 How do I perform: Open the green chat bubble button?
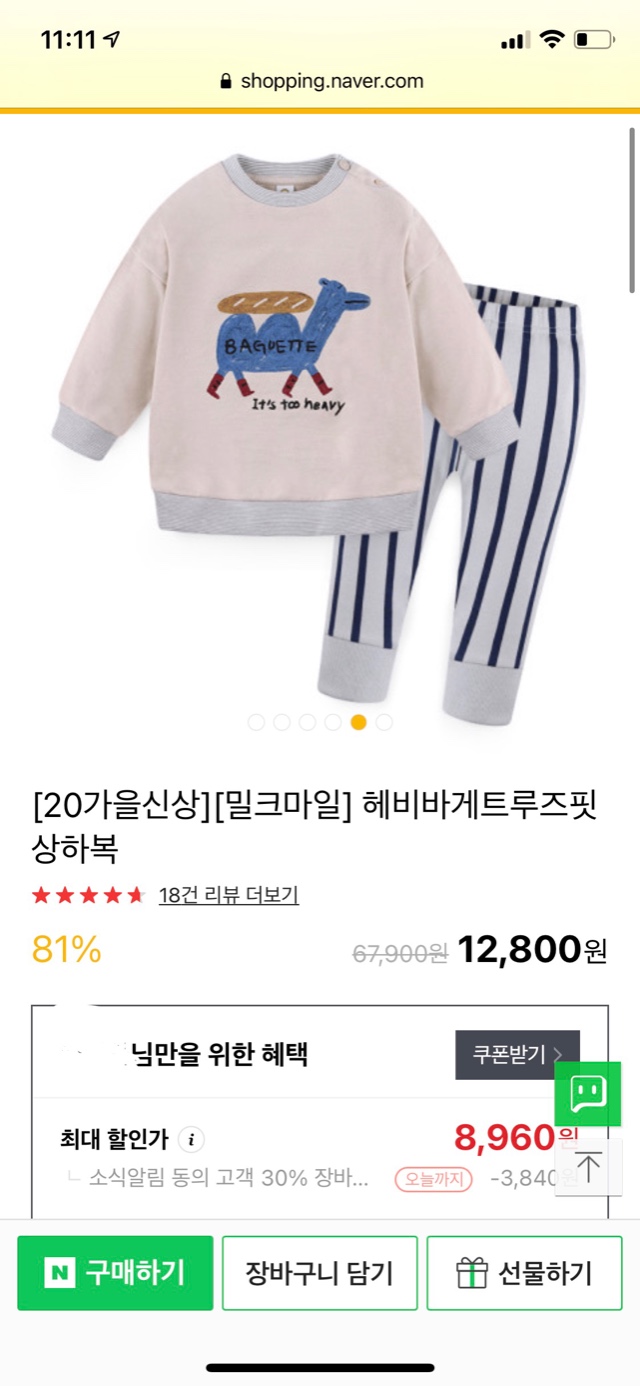tap(588, 1094)
